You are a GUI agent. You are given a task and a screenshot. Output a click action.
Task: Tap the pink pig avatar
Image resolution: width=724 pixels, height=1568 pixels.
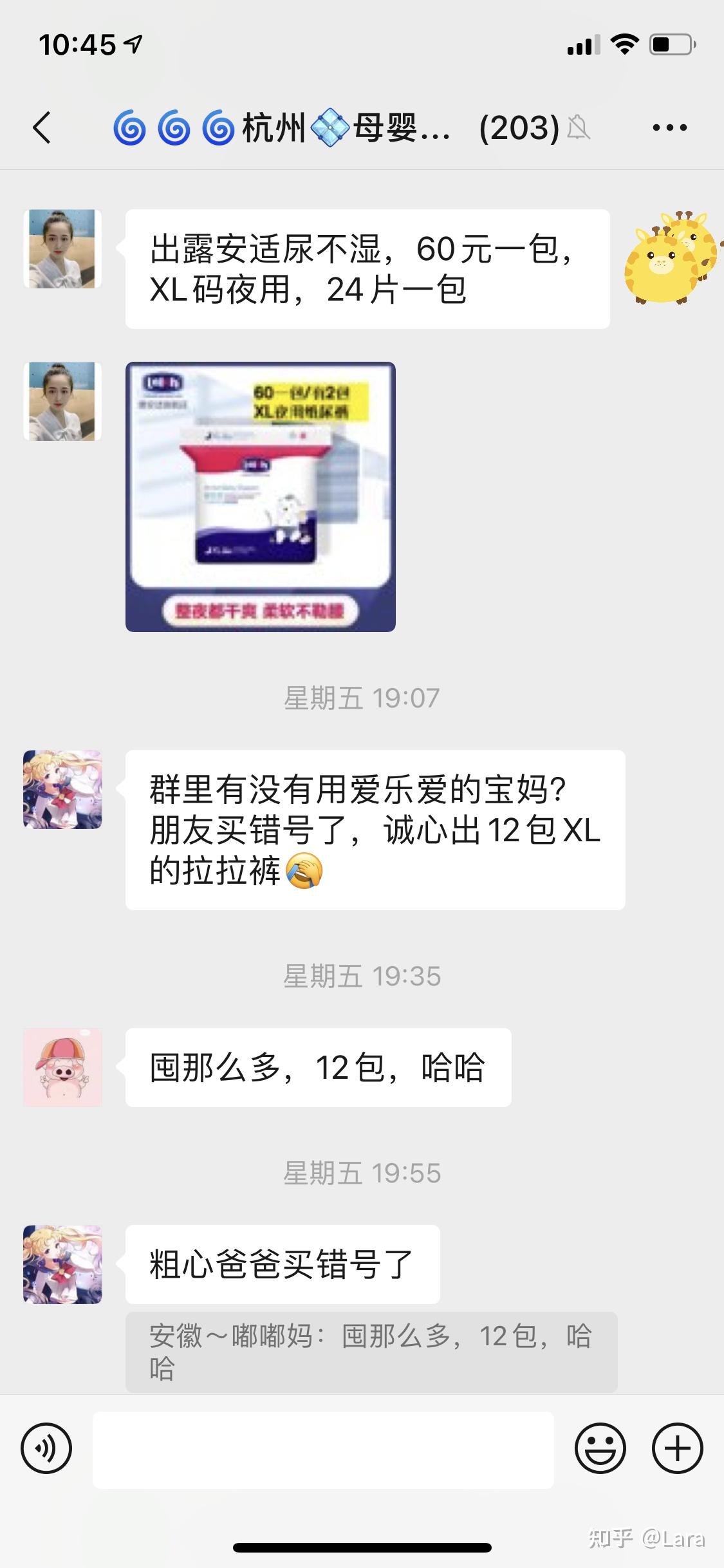(x=62, y=1067)
